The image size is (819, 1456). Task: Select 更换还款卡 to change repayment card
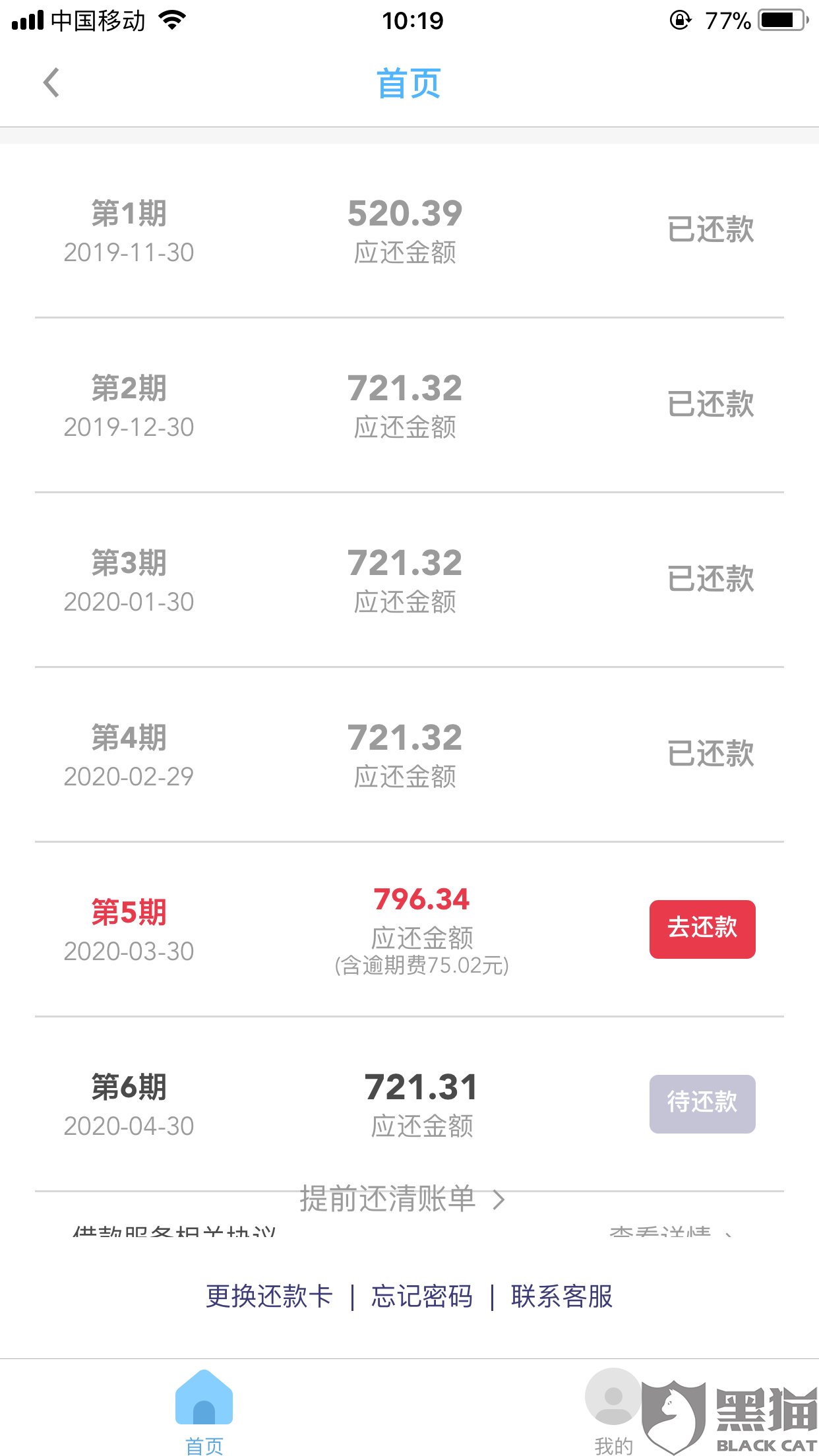[x=269, y=1296]
